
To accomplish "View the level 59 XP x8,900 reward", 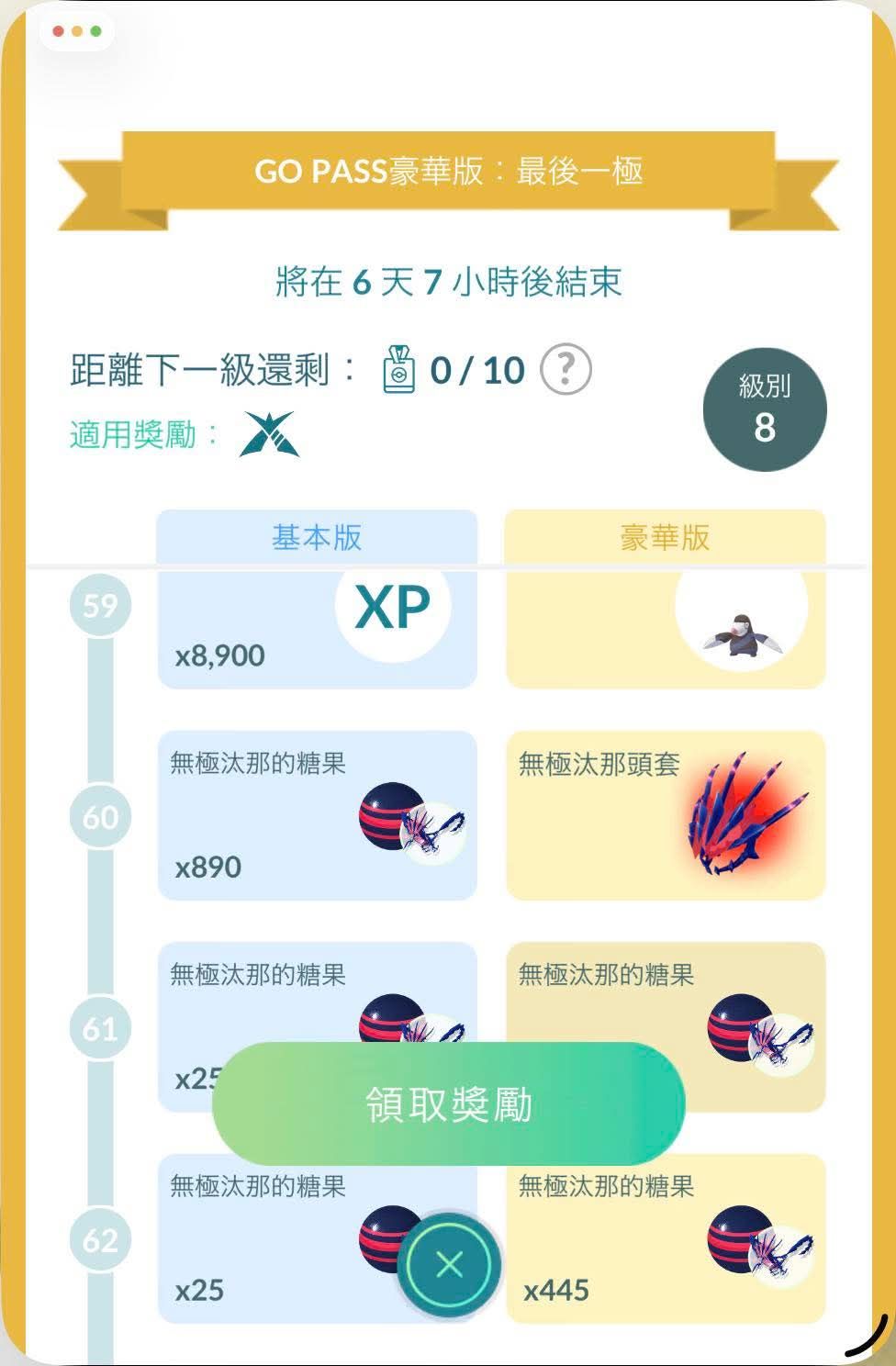I will pos(317,629).
